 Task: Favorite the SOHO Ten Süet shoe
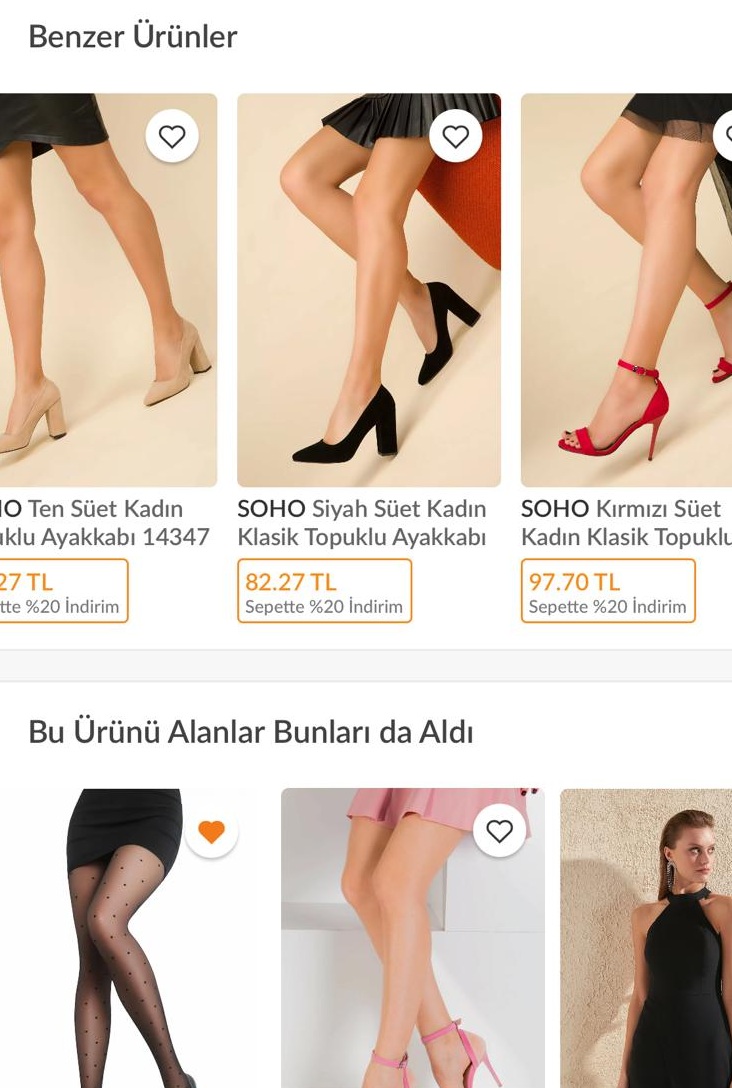tap(172, 136)
